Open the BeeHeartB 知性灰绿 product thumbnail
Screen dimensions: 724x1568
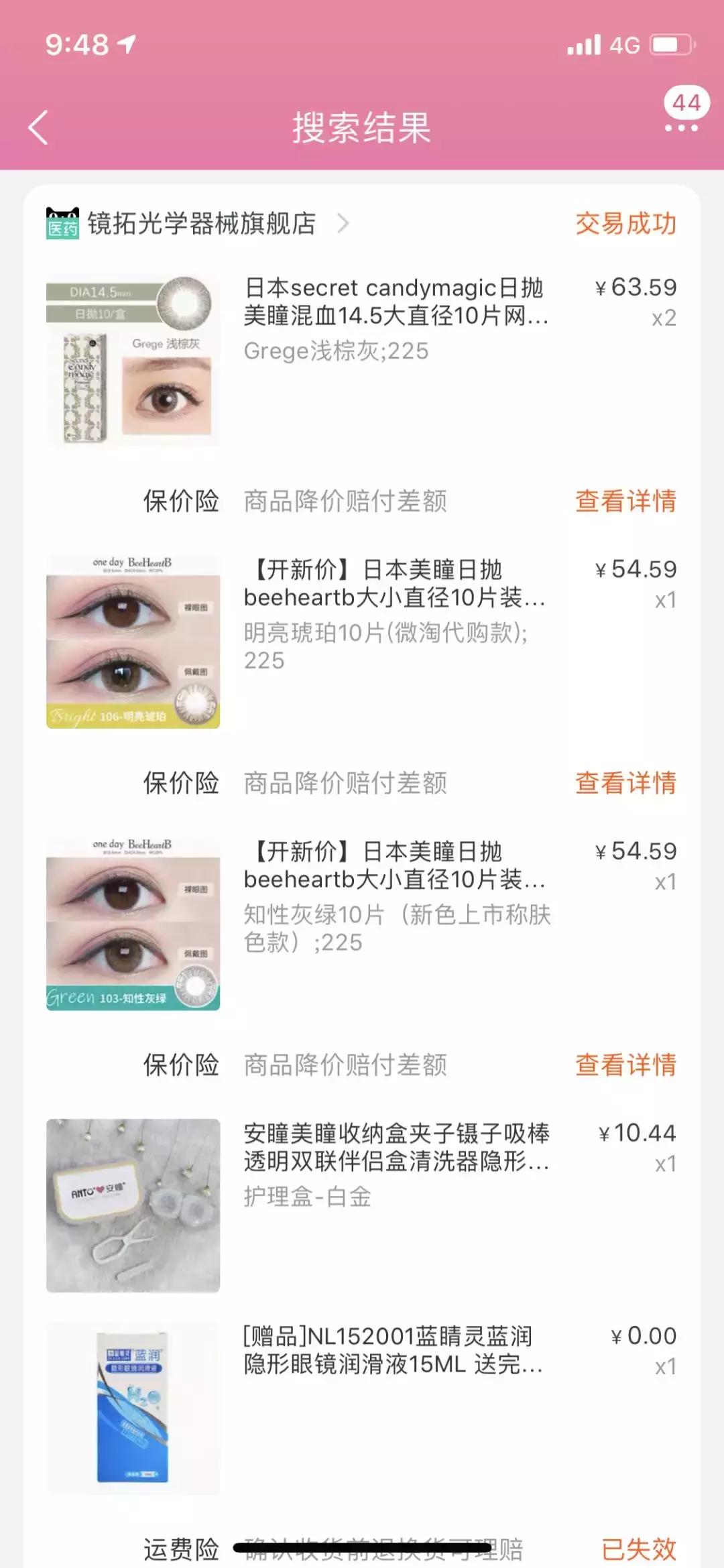132,923
